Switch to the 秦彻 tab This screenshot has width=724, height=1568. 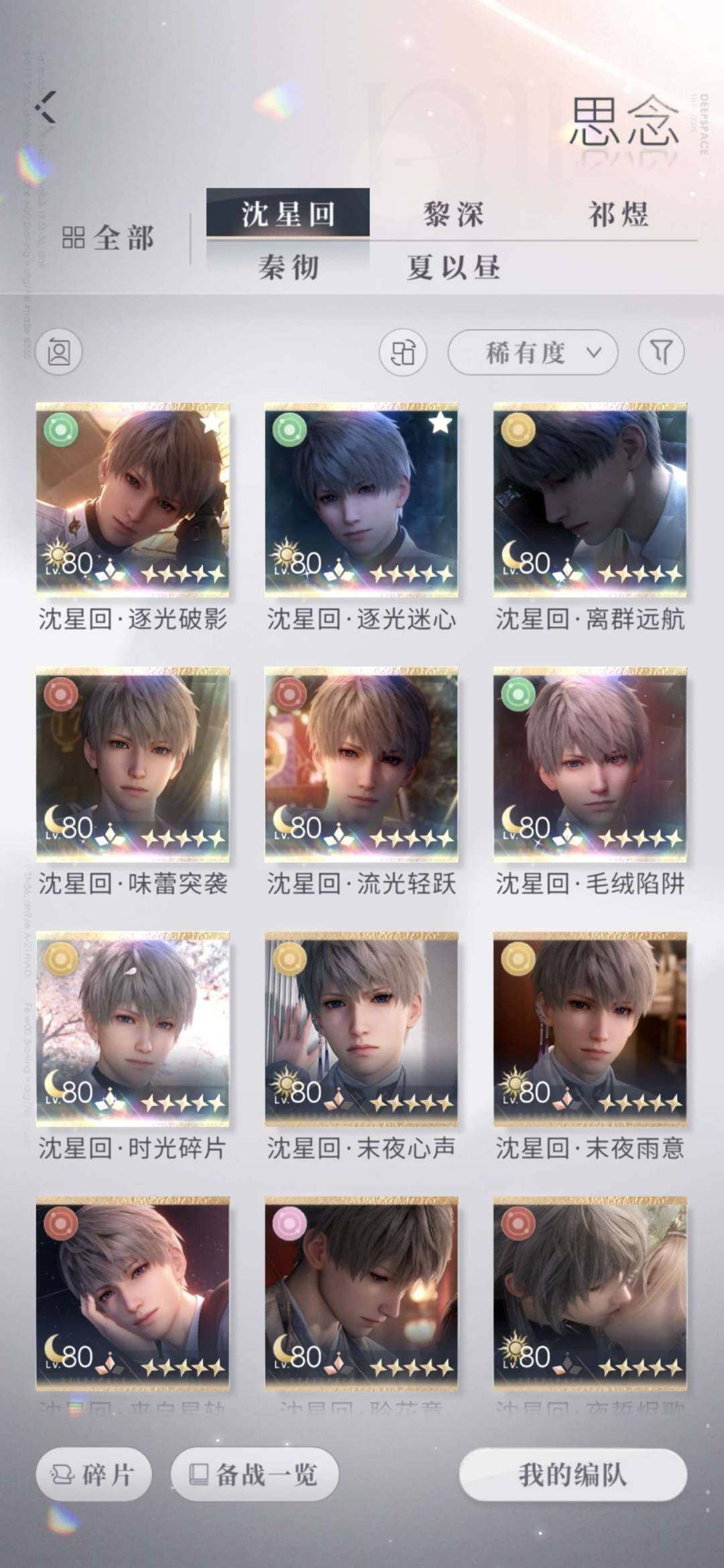288,267
